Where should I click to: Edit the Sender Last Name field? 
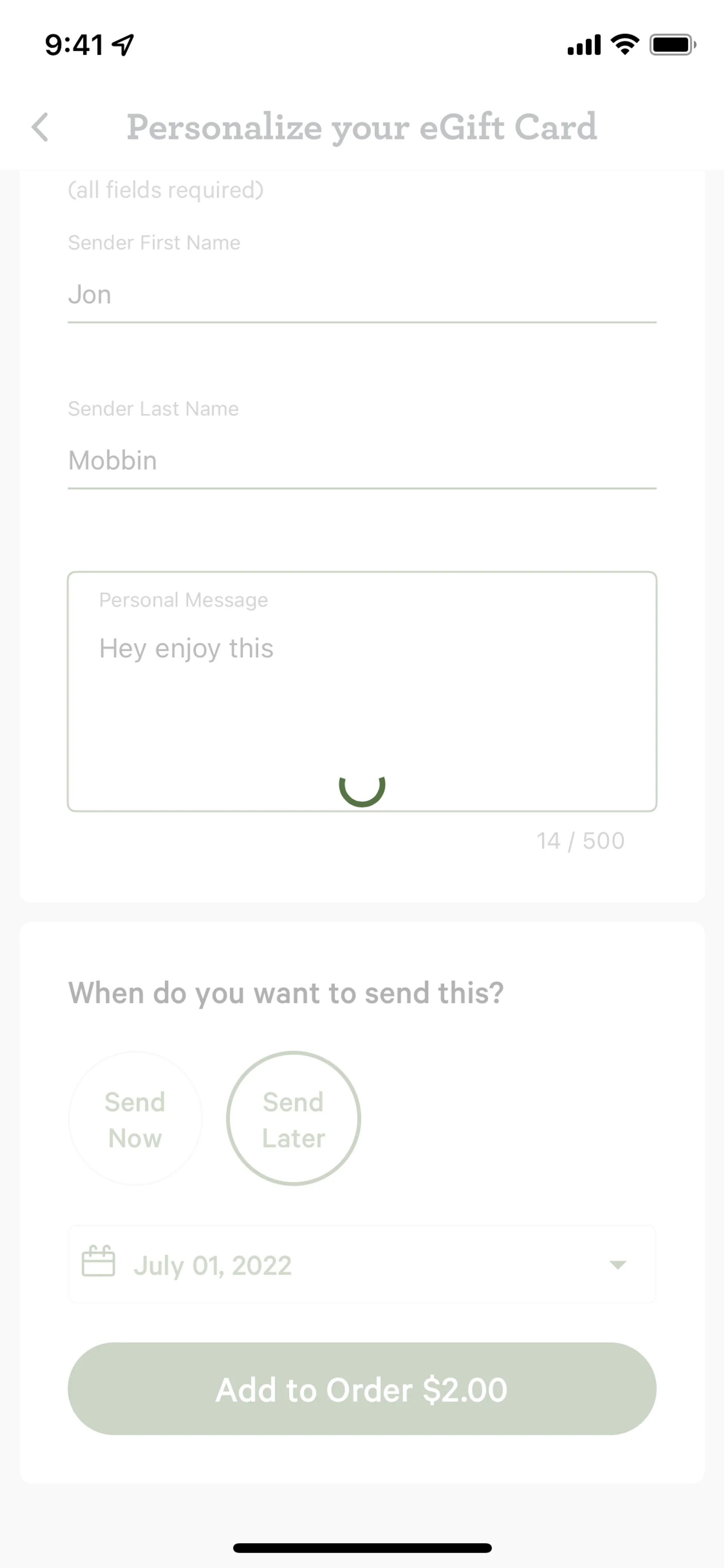361,461
